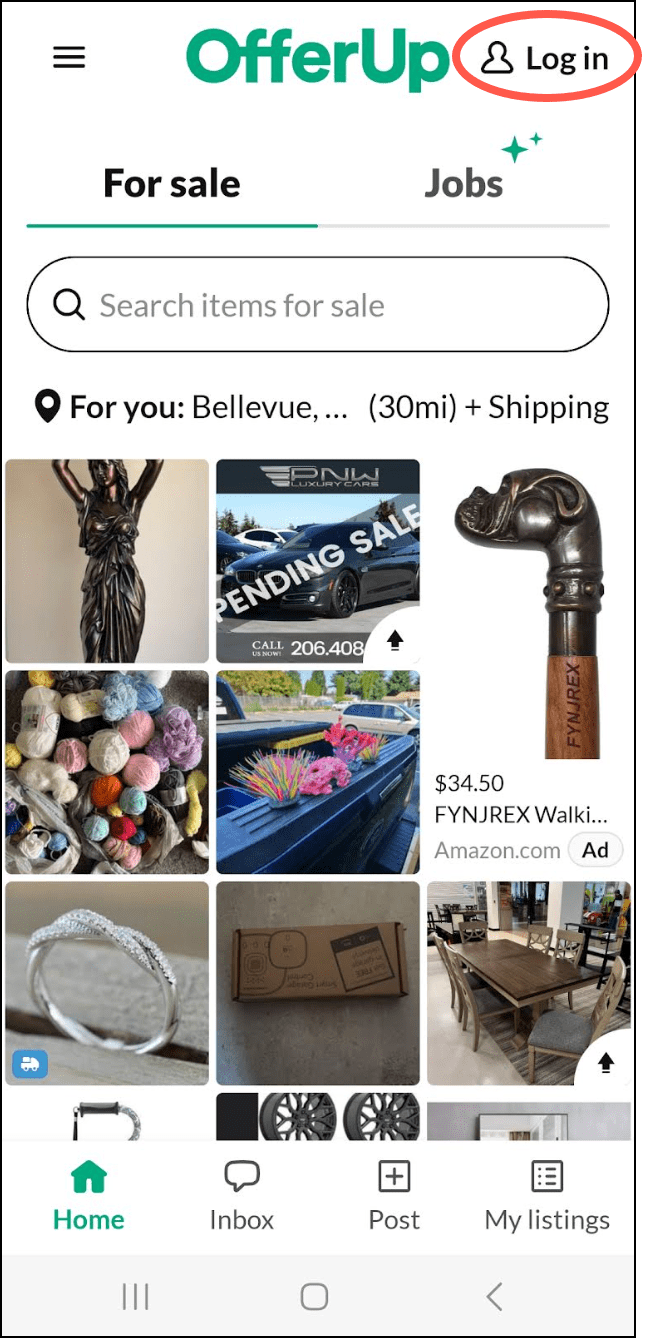Tap the Search items for sale field

(318, 305)
